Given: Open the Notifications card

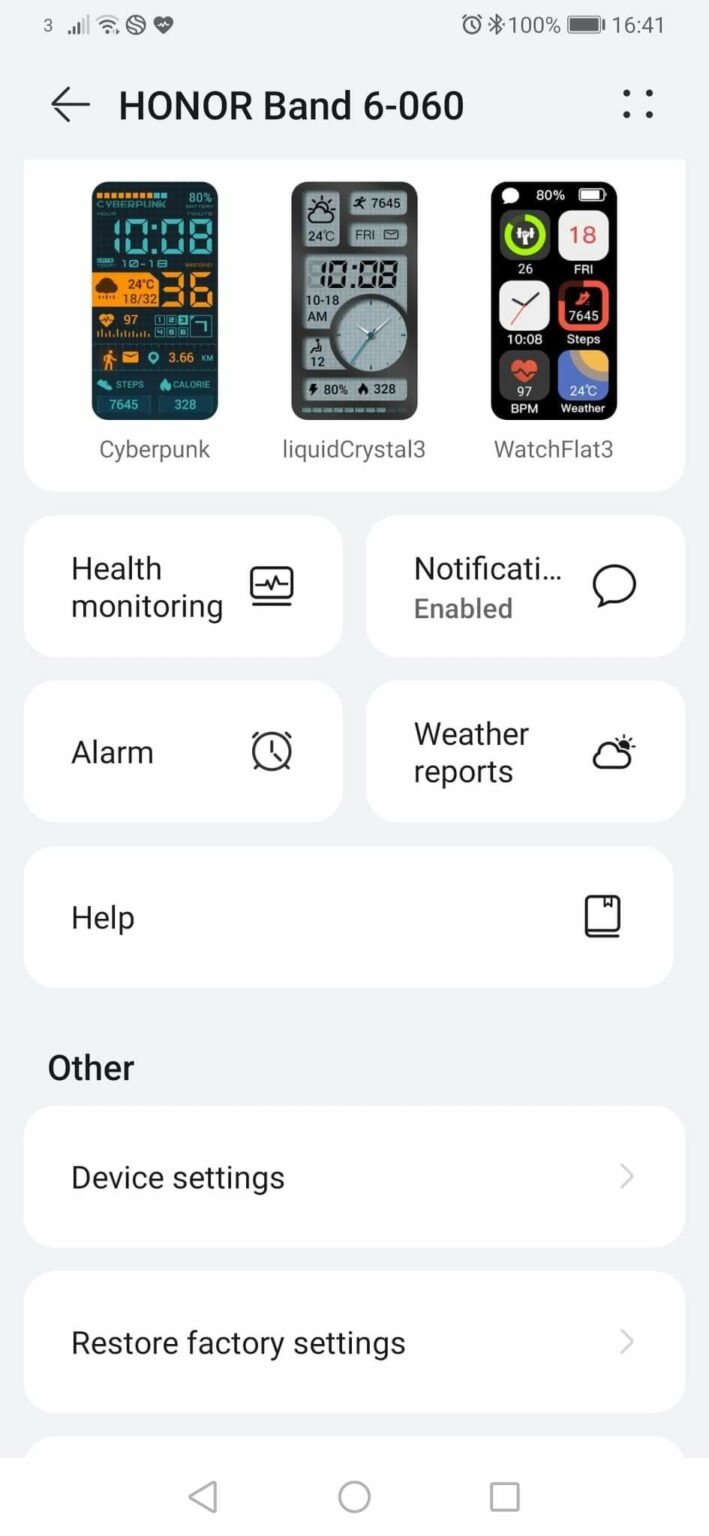Looking at the screenshot, I should click(x=525, y=587).
